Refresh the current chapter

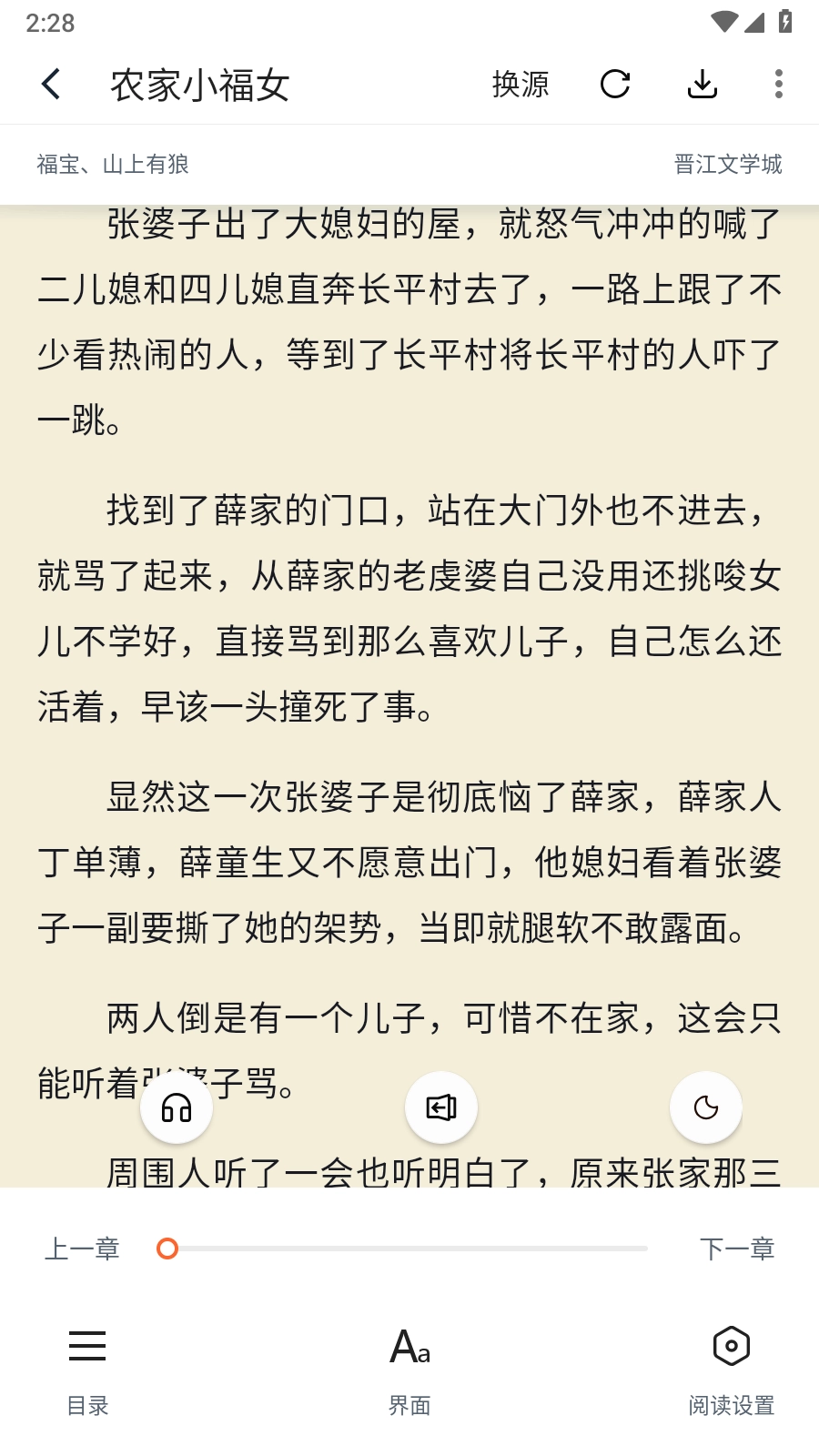[x=615, y=85]
